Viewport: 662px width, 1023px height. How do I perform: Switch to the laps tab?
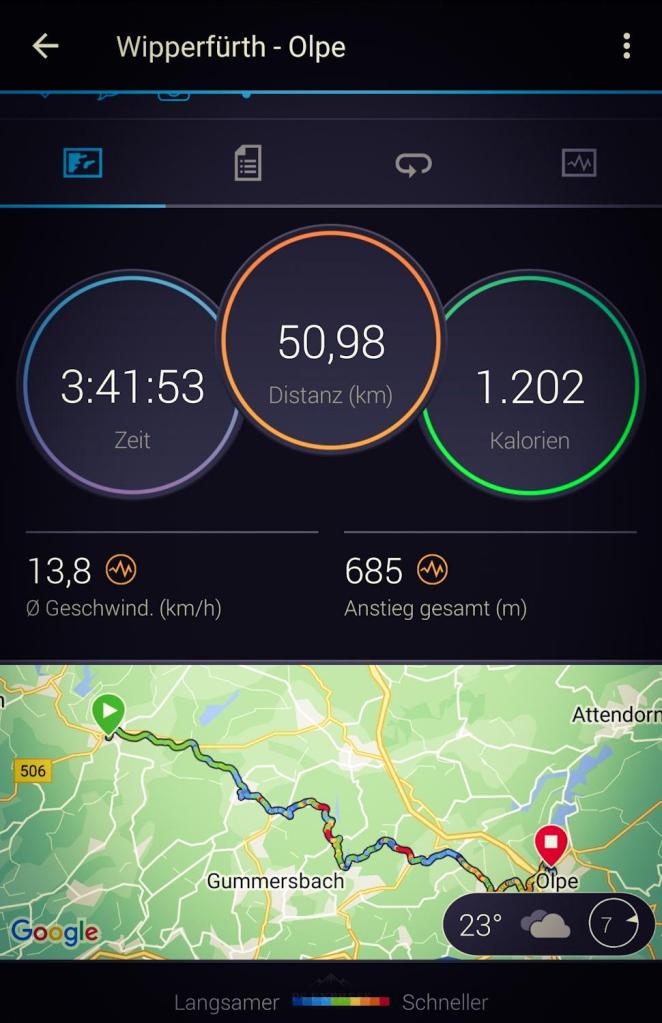[x=413, y=163]
